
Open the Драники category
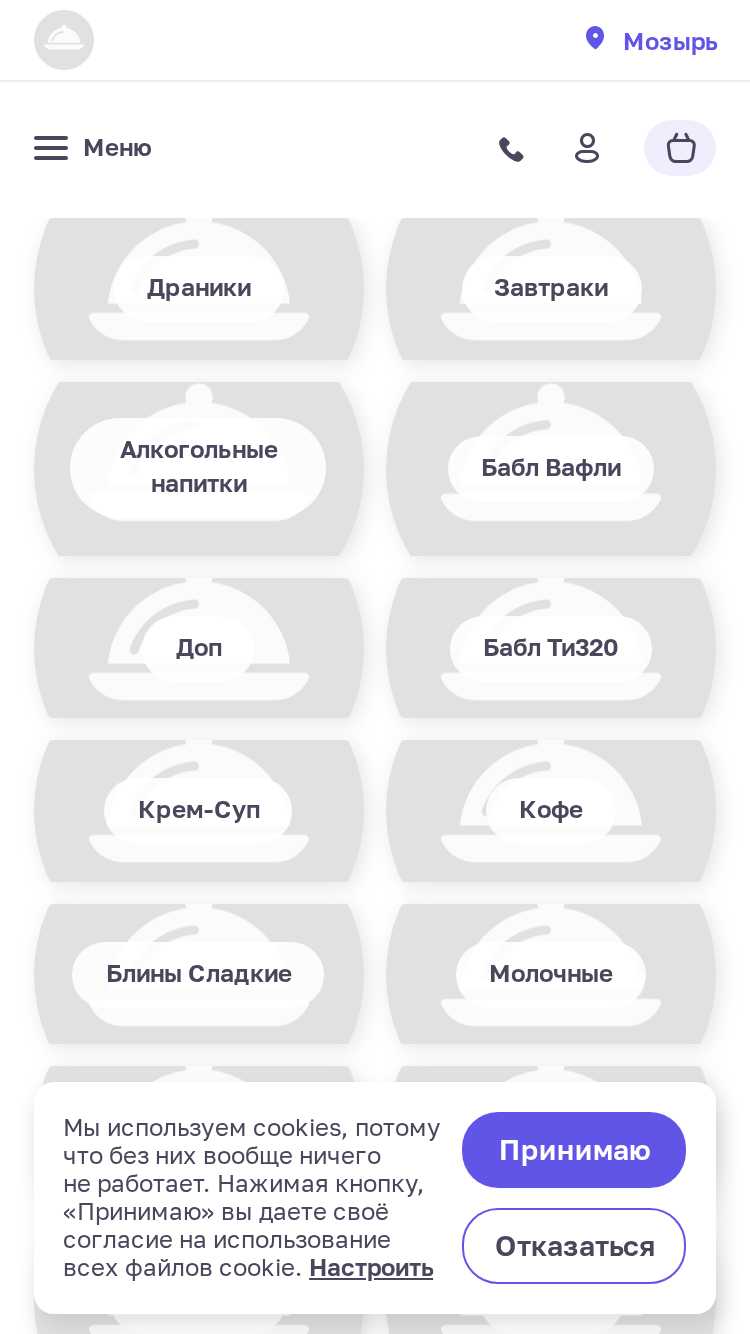(x=199, y=288)
